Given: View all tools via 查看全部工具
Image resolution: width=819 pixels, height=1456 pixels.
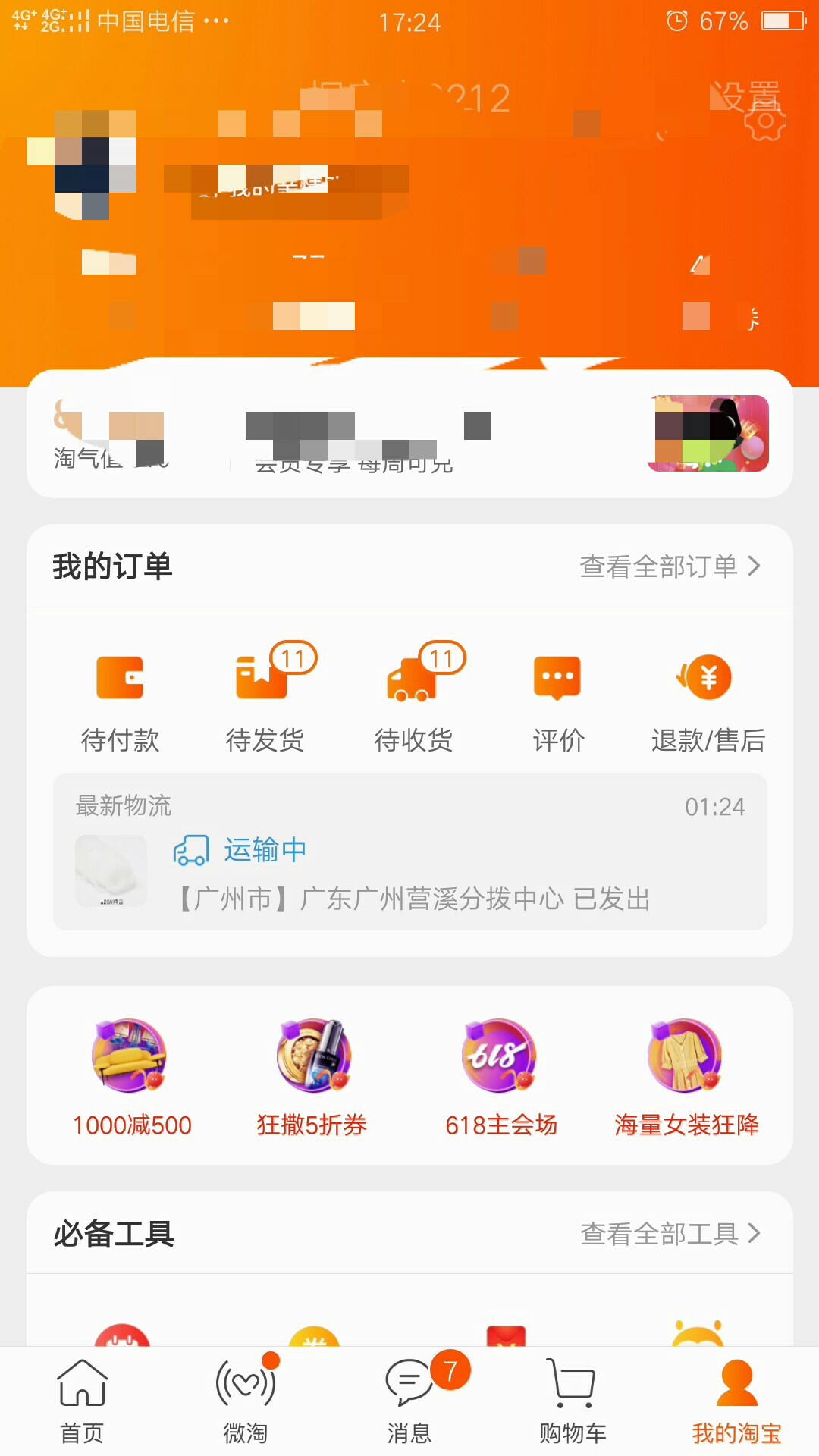Looking at the screenshot, I should [x=670, y=1234].
